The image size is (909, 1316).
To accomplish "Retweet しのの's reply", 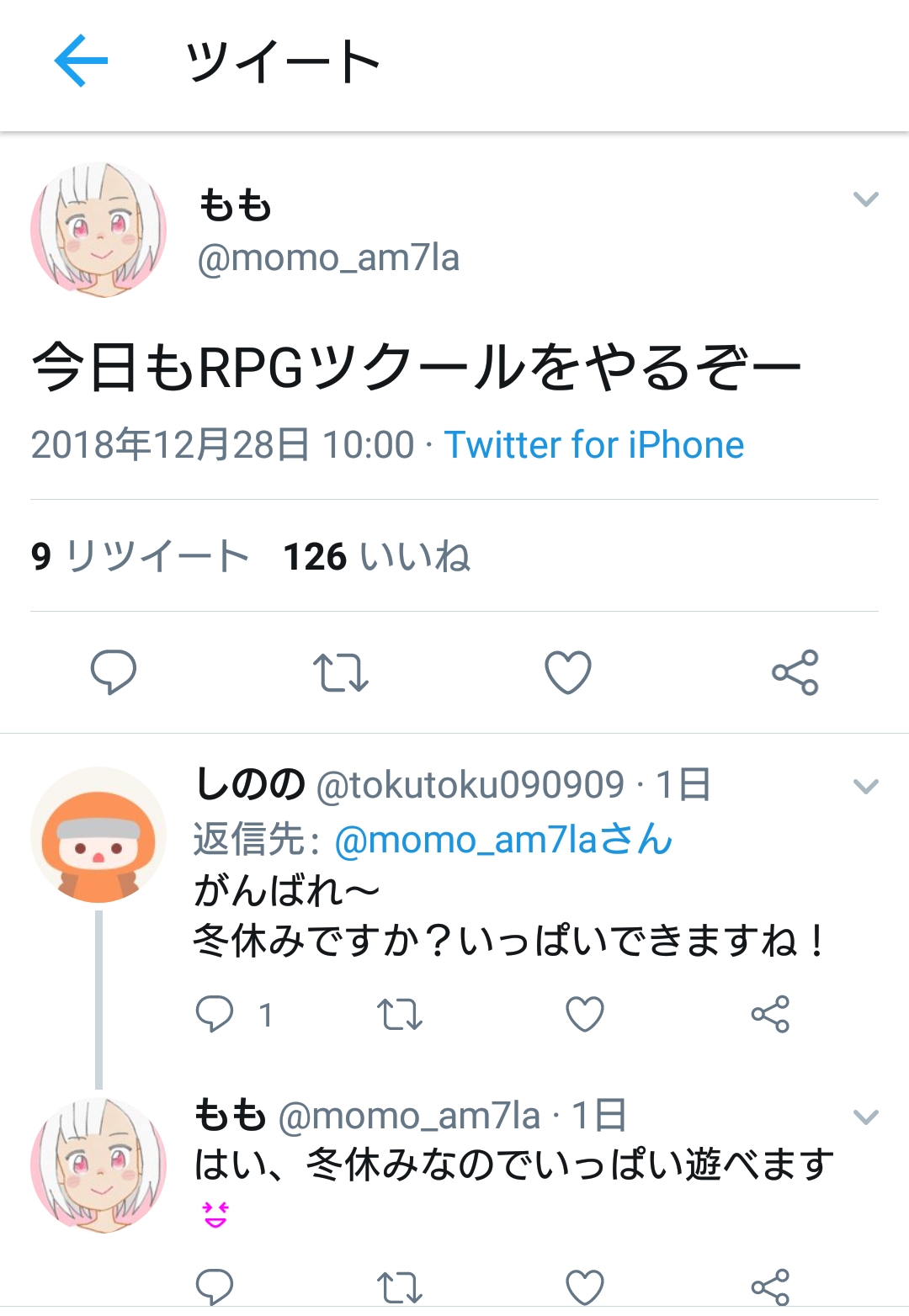I will pos(400,1014).
